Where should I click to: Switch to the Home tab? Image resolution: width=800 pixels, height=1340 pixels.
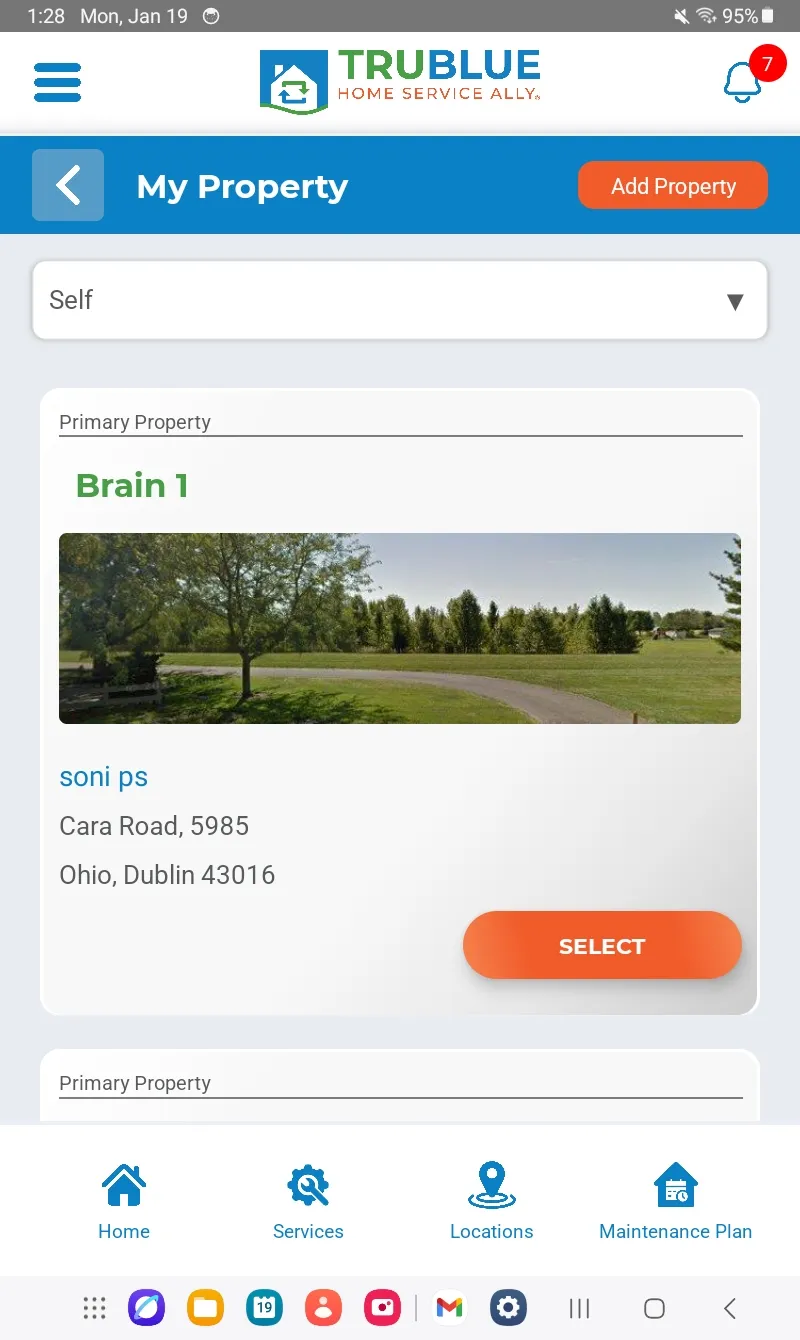pos(124,1201)
